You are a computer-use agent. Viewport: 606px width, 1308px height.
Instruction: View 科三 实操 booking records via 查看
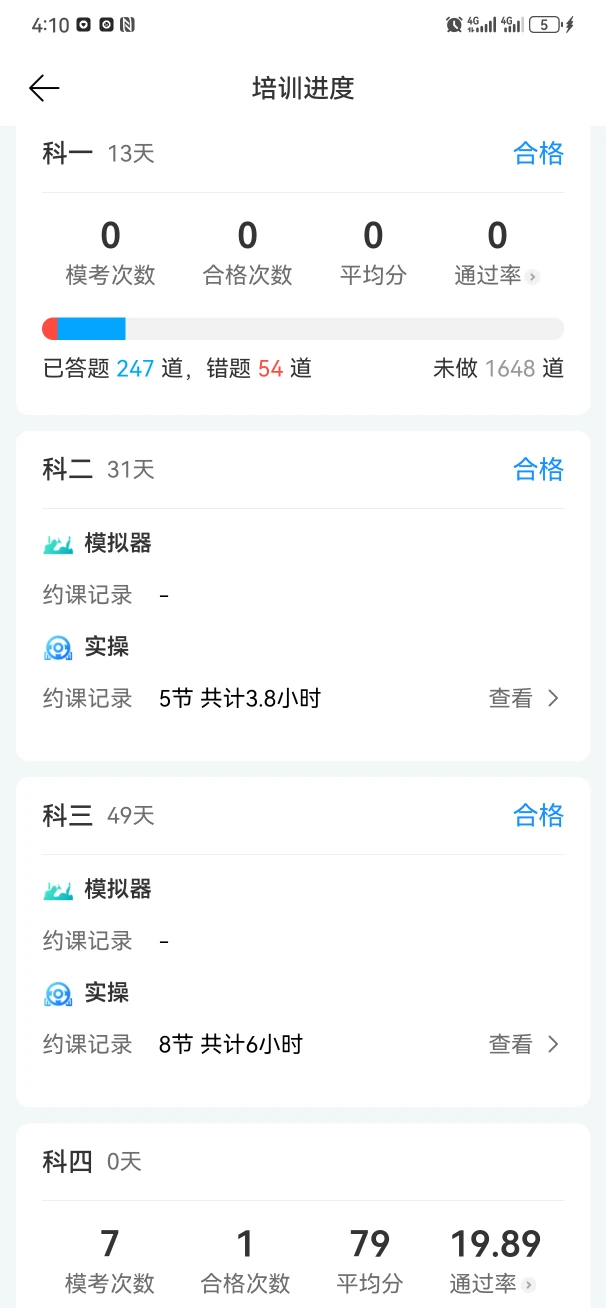(x=524, y=1044)
